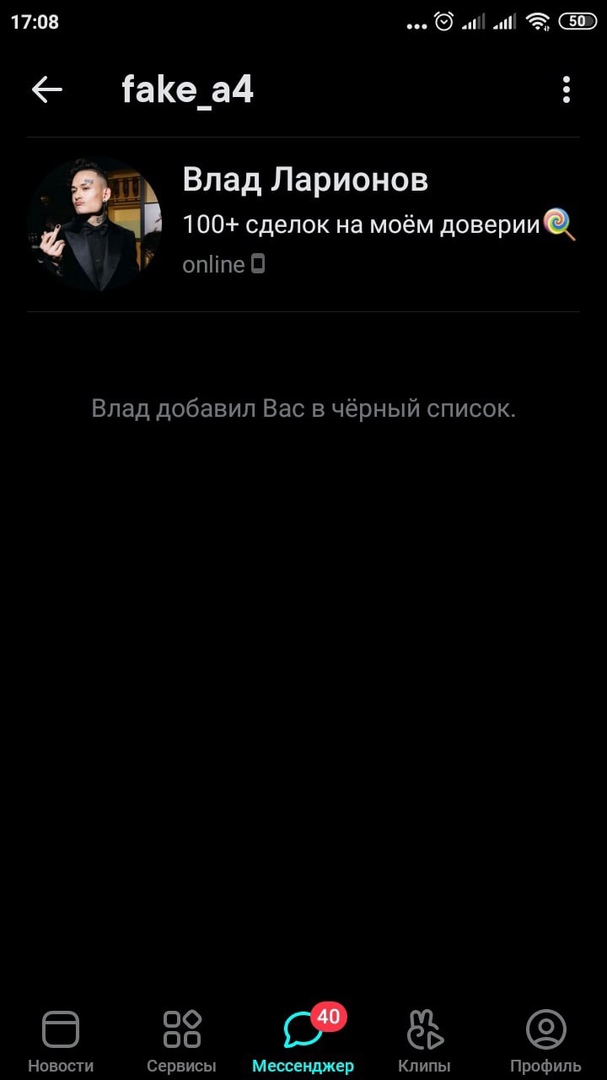
Task: Open the three-dot overflow menu
Action: tap(566, 90)
